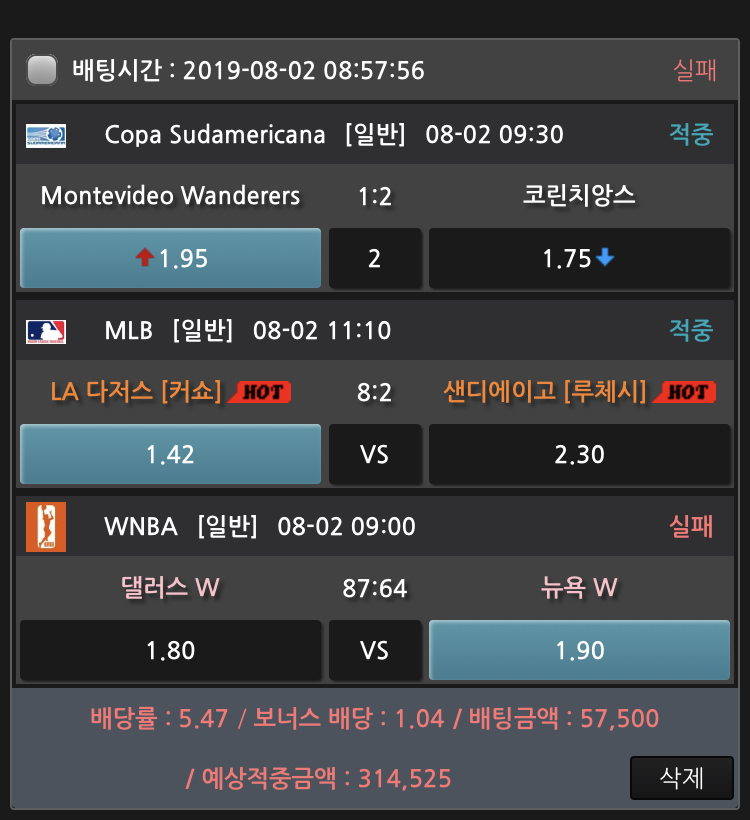Select LA 다저스 odds 1.42
The width and height of the screenshot is (750, 820).
(x=170, y=455)
